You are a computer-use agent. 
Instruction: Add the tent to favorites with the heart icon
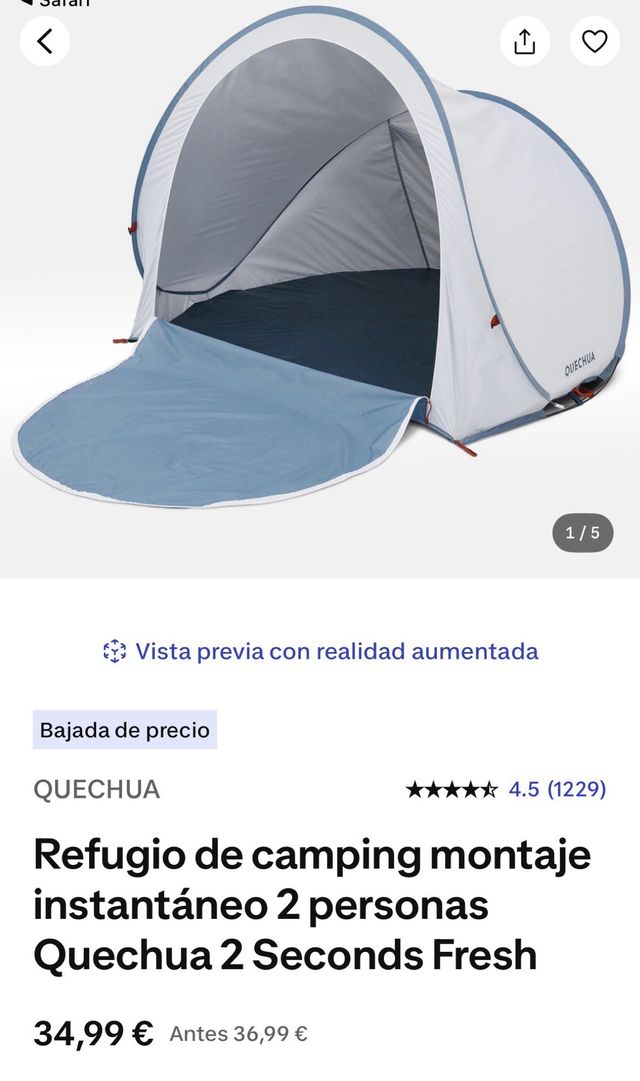point(595,42)
